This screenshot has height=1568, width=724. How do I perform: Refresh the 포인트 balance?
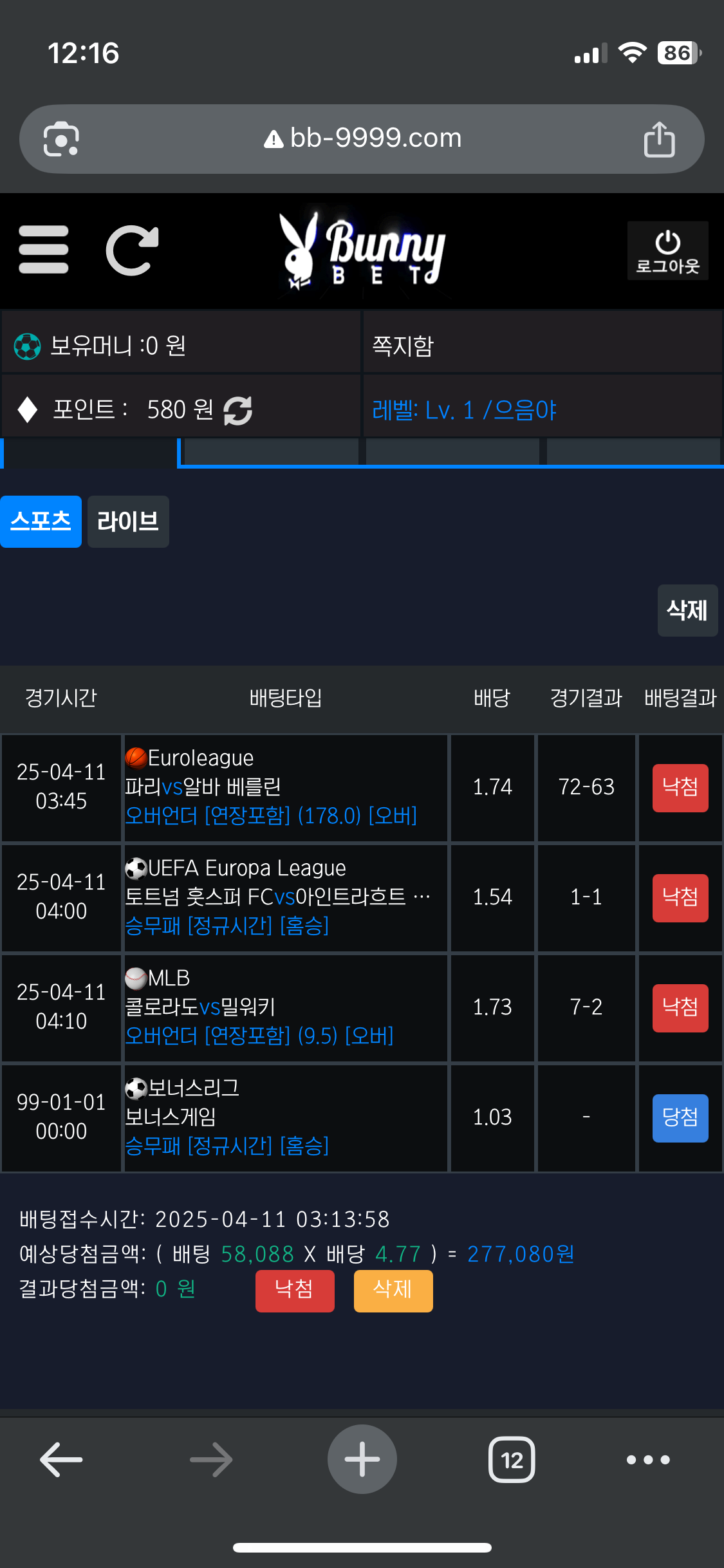237,411
